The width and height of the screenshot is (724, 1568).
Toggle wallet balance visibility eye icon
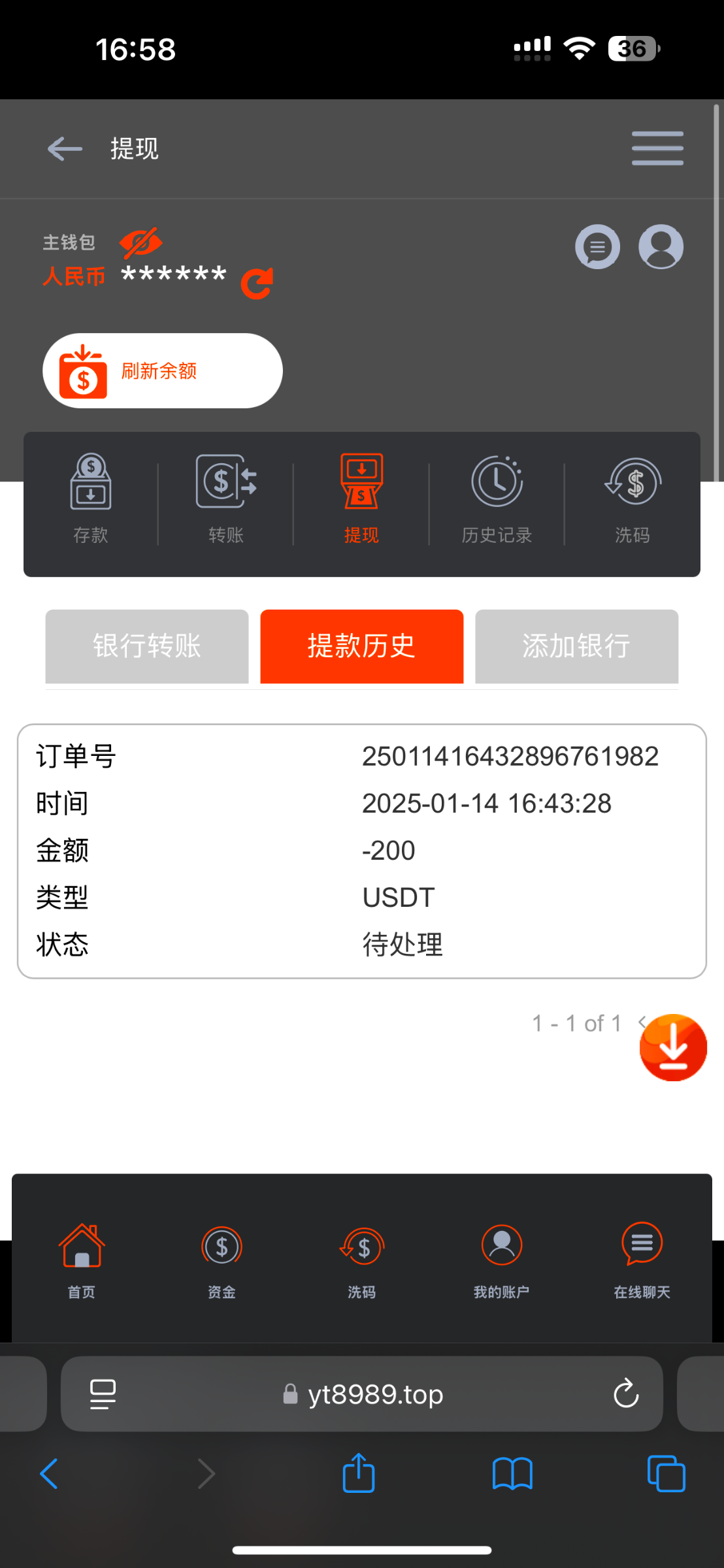pos(140,243)
